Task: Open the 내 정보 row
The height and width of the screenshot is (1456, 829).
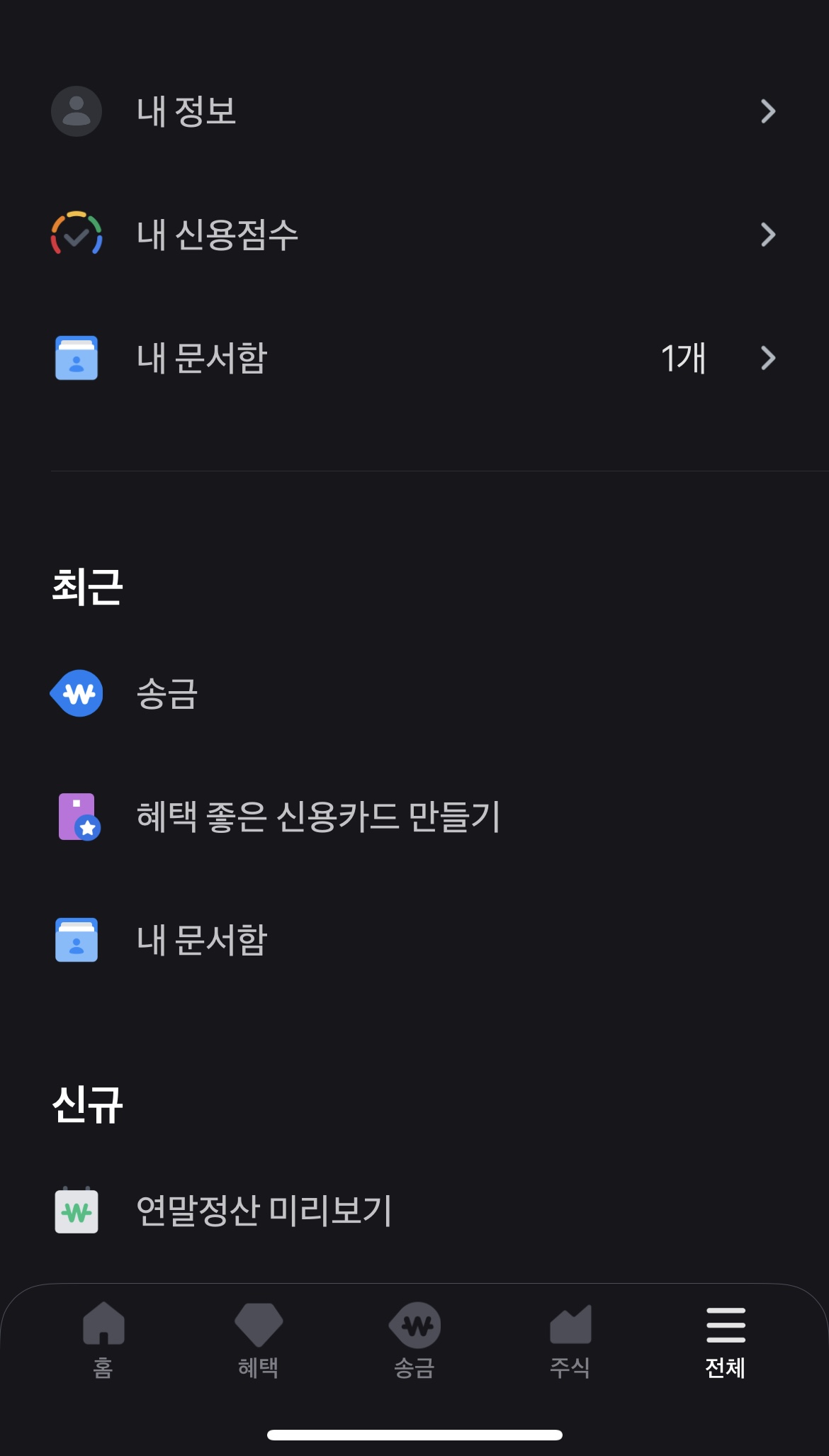Action: (414, 111)
